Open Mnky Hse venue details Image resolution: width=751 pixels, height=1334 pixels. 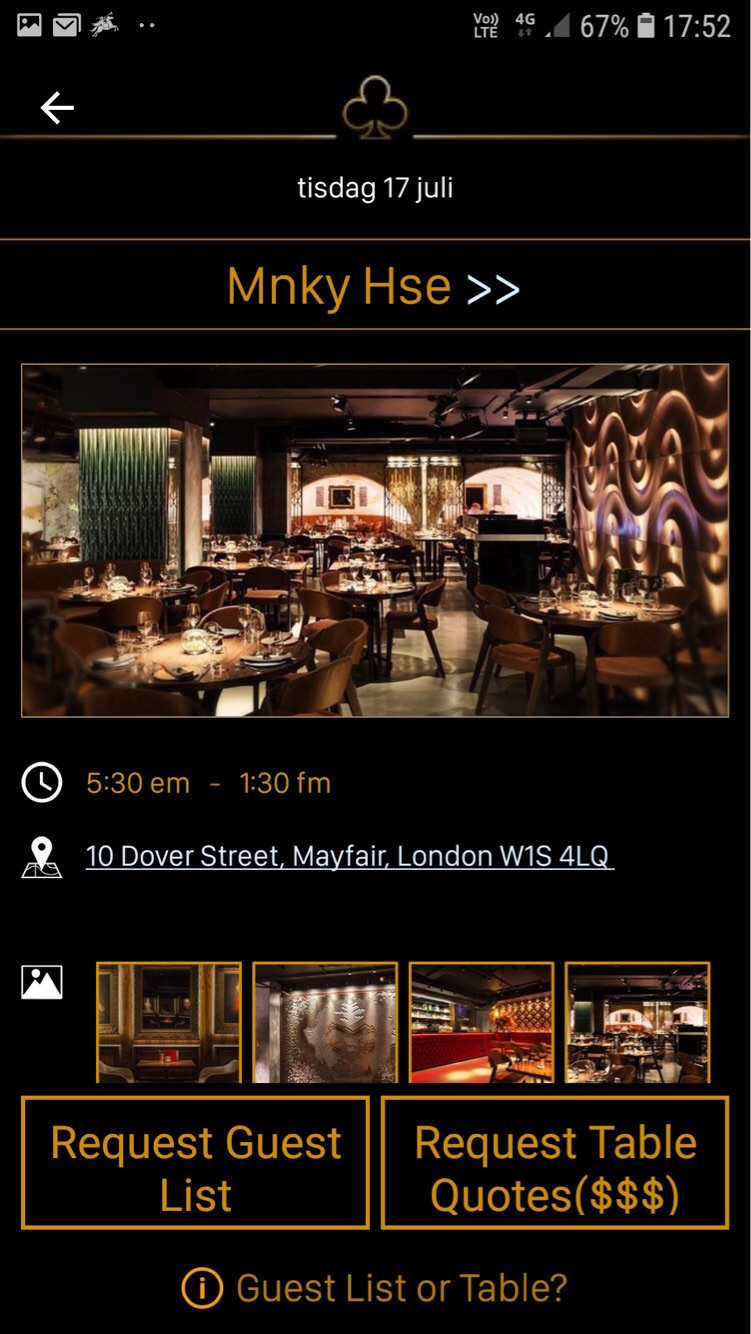tap(373, 287)
